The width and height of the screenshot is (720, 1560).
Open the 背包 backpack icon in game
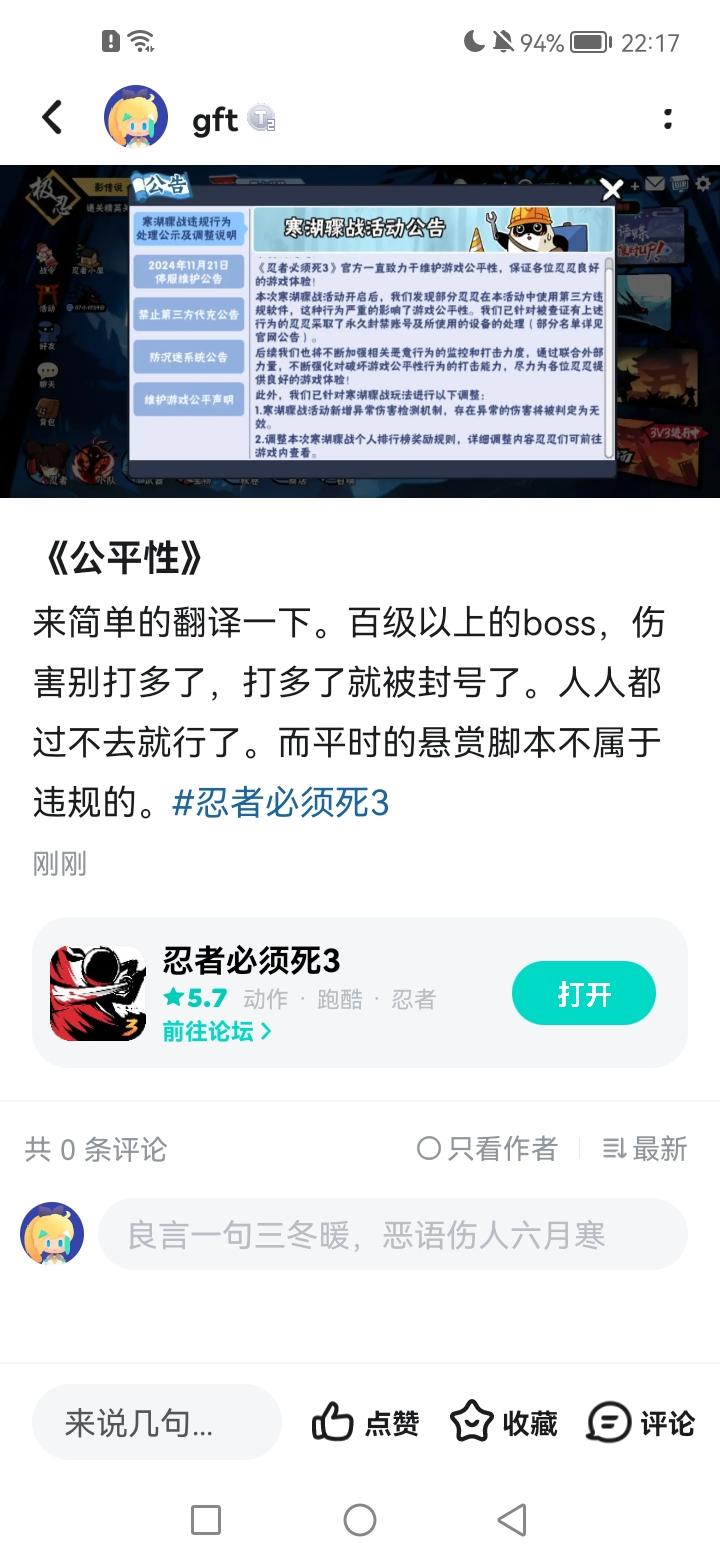[45, 407]
